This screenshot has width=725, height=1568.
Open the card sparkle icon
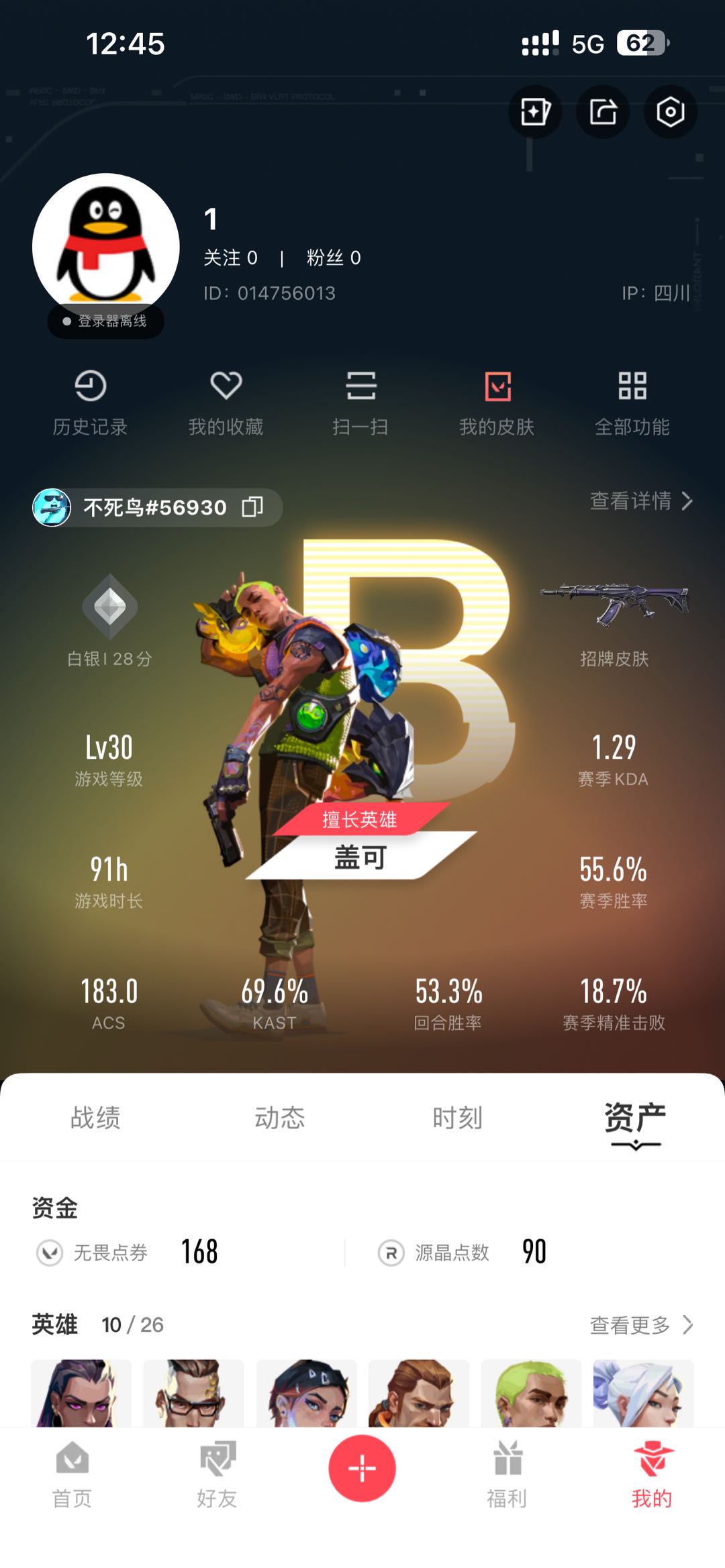pyautogui.click(x=535, y=111)
